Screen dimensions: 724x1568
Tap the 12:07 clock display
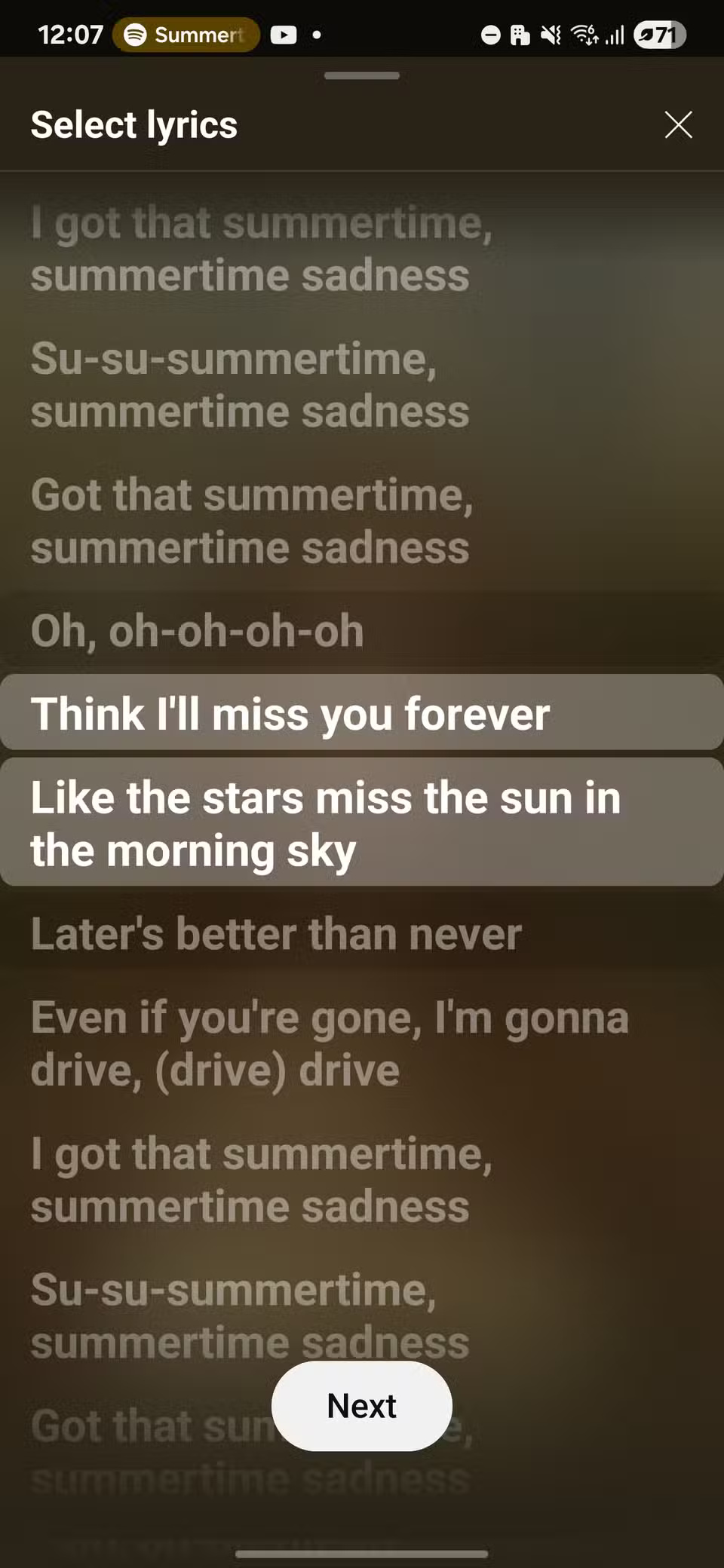(x=72, y=35)
